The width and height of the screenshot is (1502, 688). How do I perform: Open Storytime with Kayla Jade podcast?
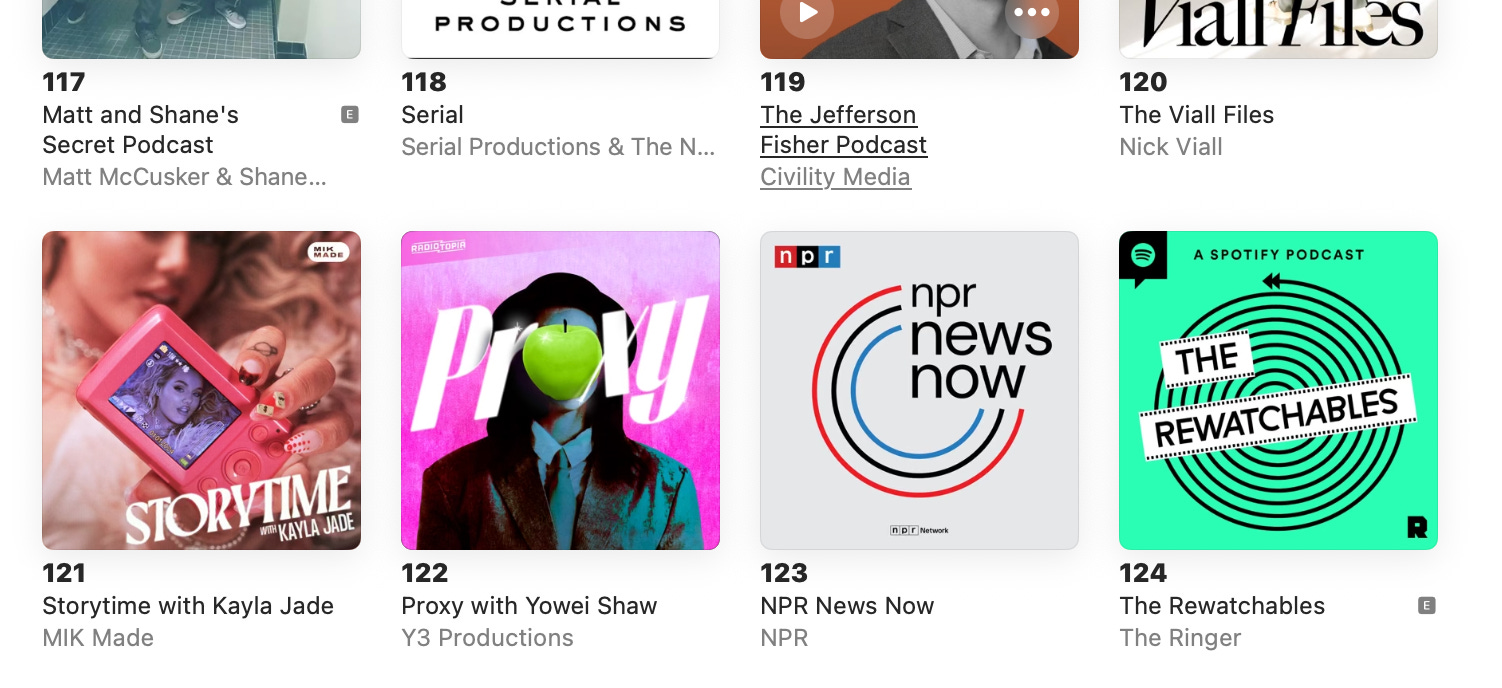[x=201, y=390]
